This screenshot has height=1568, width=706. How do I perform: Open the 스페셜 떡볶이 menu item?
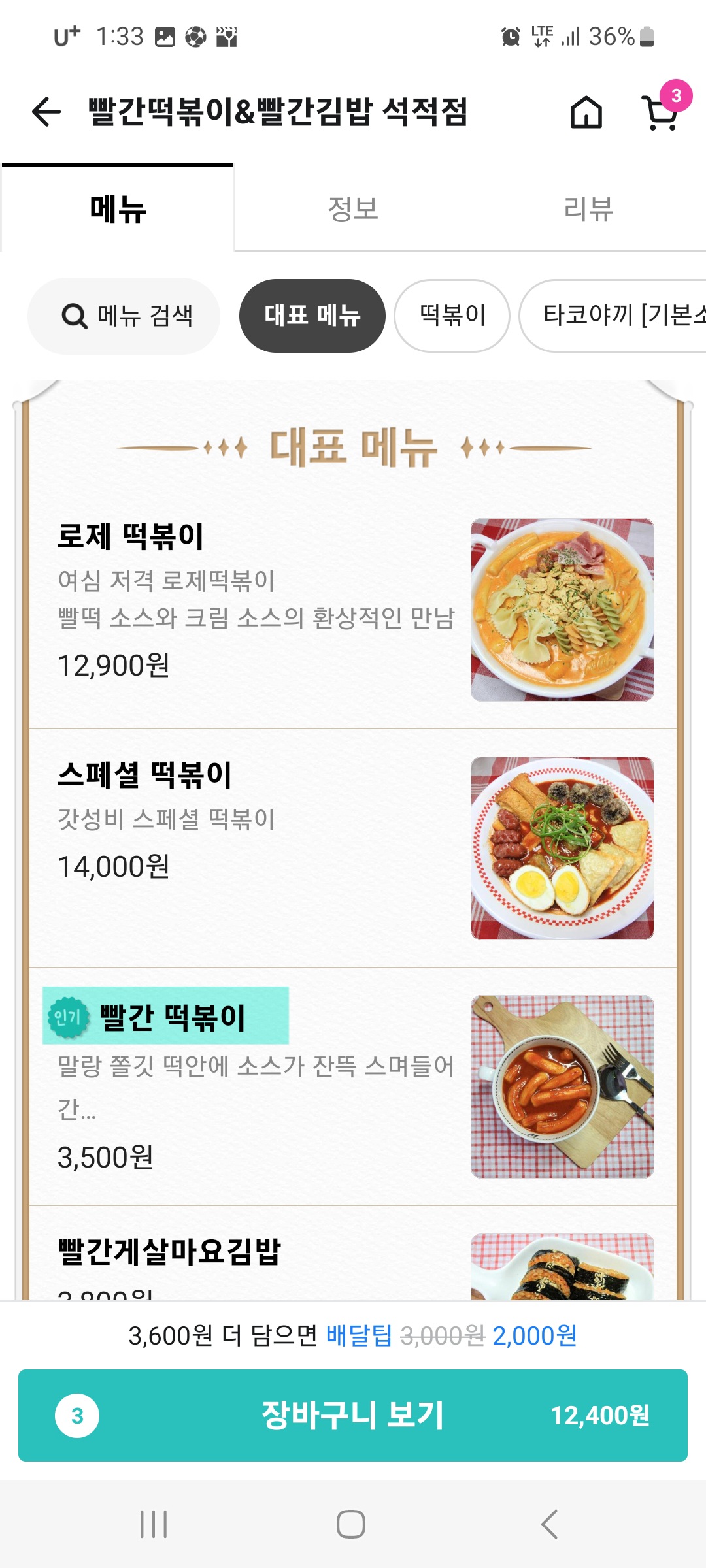(353, 848)
